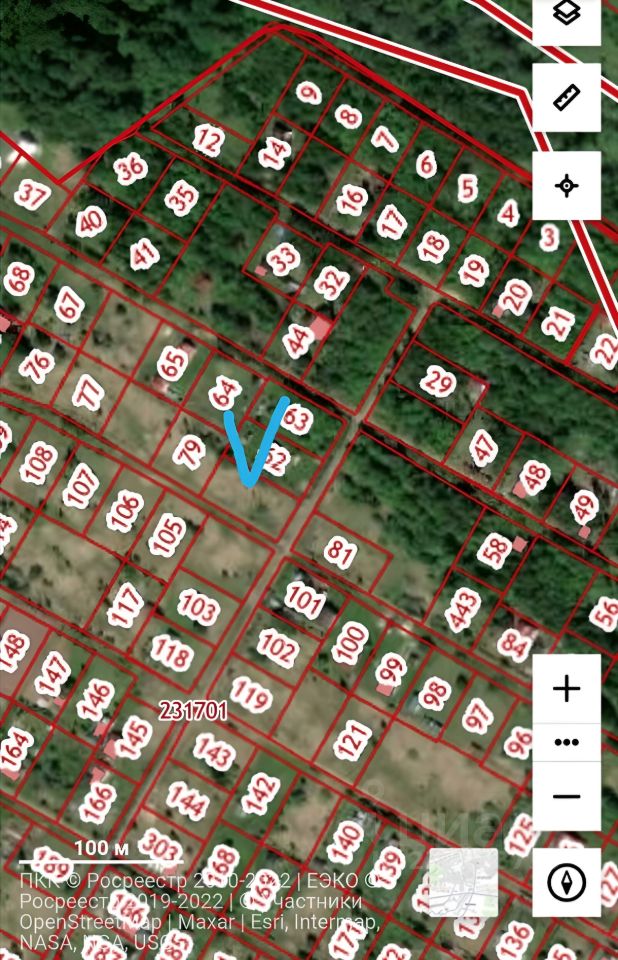Open the three-dot zoom options
Screen dimensions: 618x960
tap(567, 742)
